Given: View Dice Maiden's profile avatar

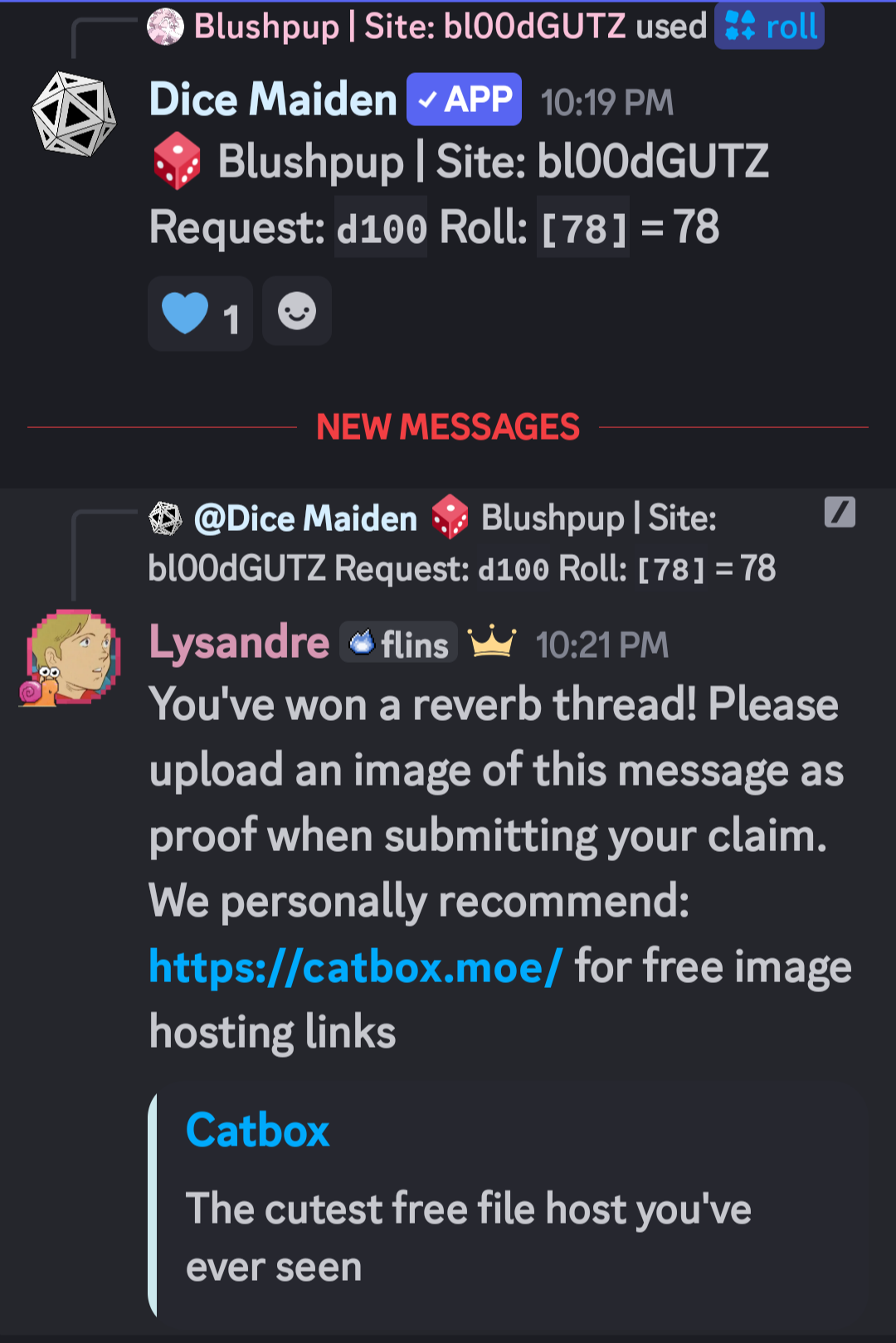Looking at the screenshot, I should click(x=74, y=114).
